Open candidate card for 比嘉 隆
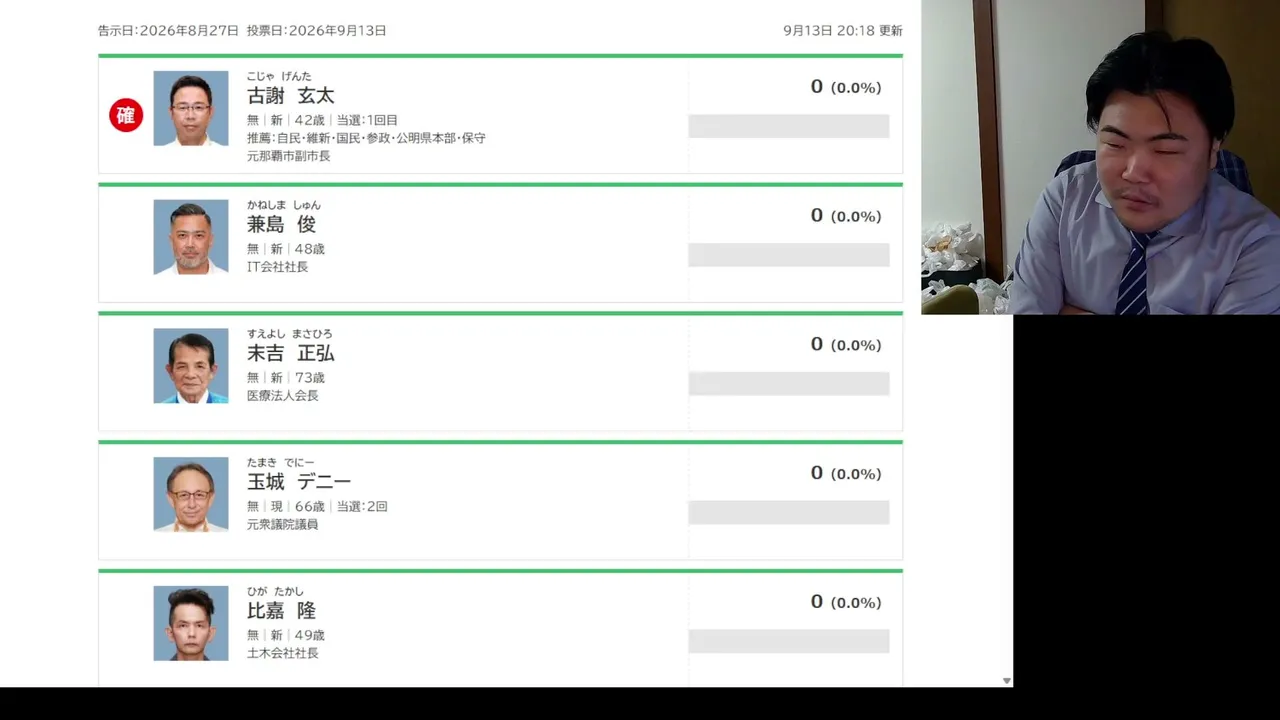Viewport: 1280px width, 720px height. [x=500, y=628]
